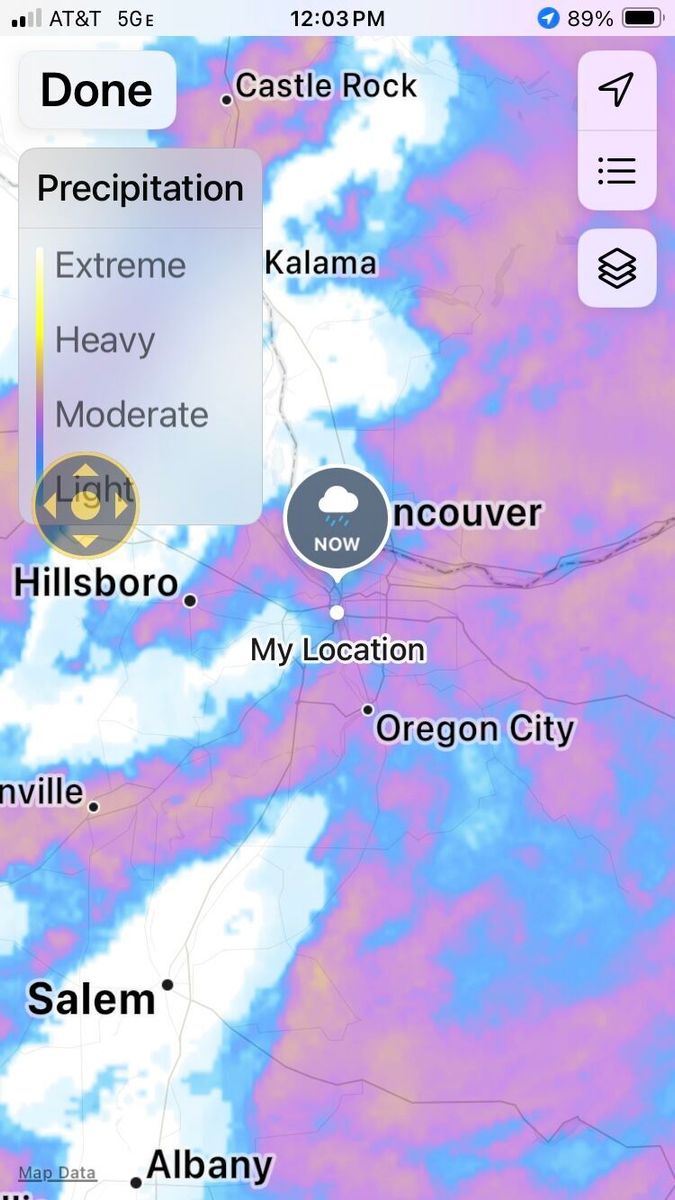Open the map layers menu
This screenshot has width=675, height=1200.
(x=617, y=268)
